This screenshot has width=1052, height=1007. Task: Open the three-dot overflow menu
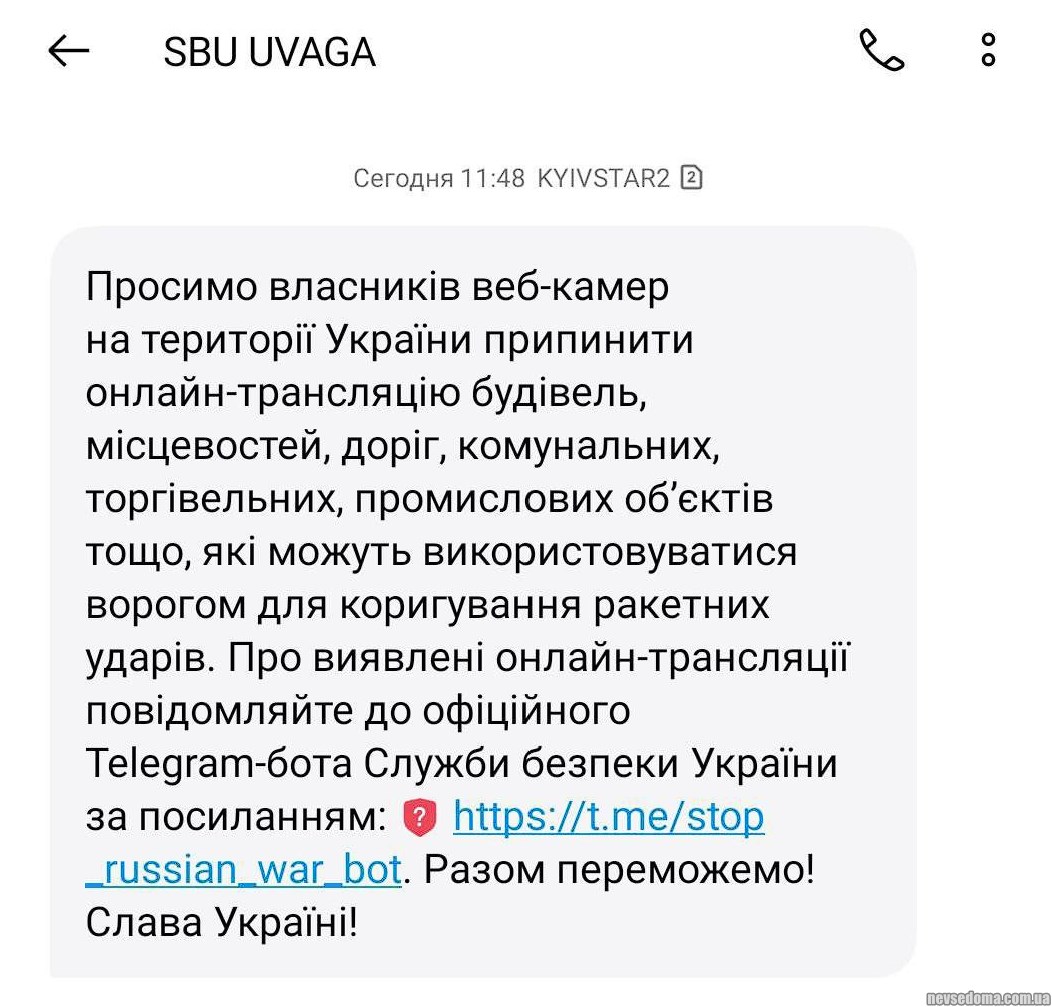988,50
